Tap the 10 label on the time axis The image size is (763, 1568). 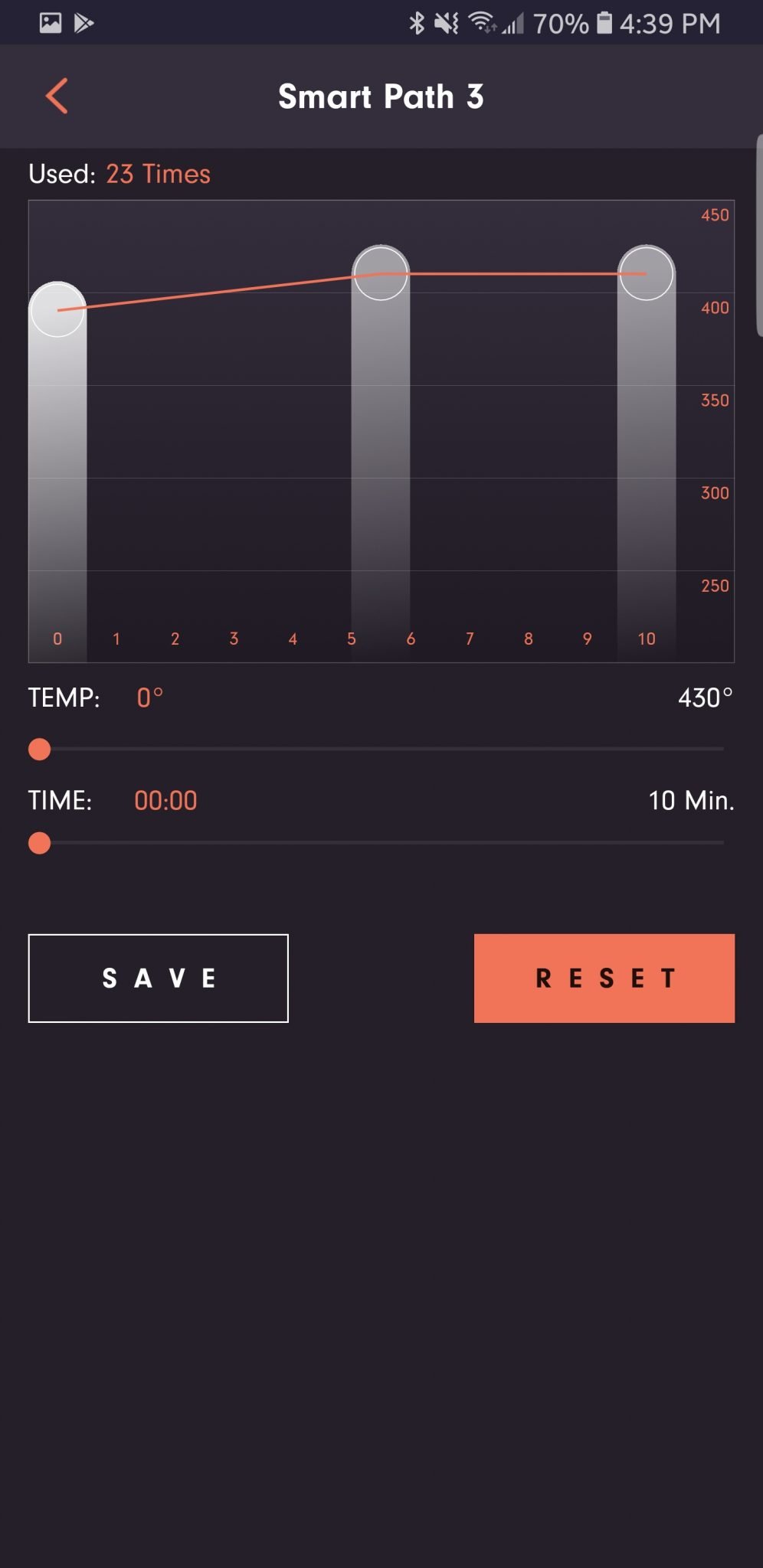[x=646, y=638]
